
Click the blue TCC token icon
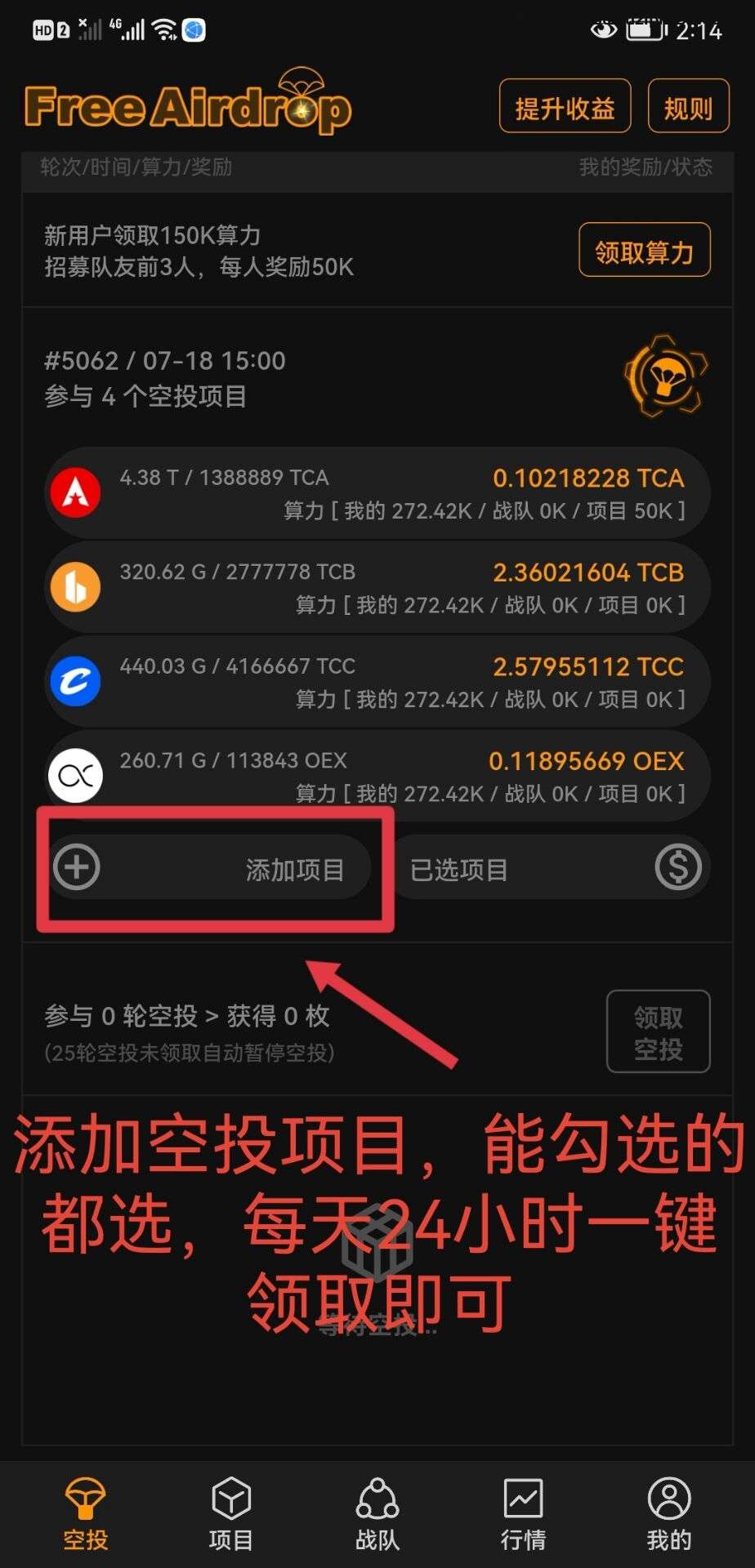75,681
